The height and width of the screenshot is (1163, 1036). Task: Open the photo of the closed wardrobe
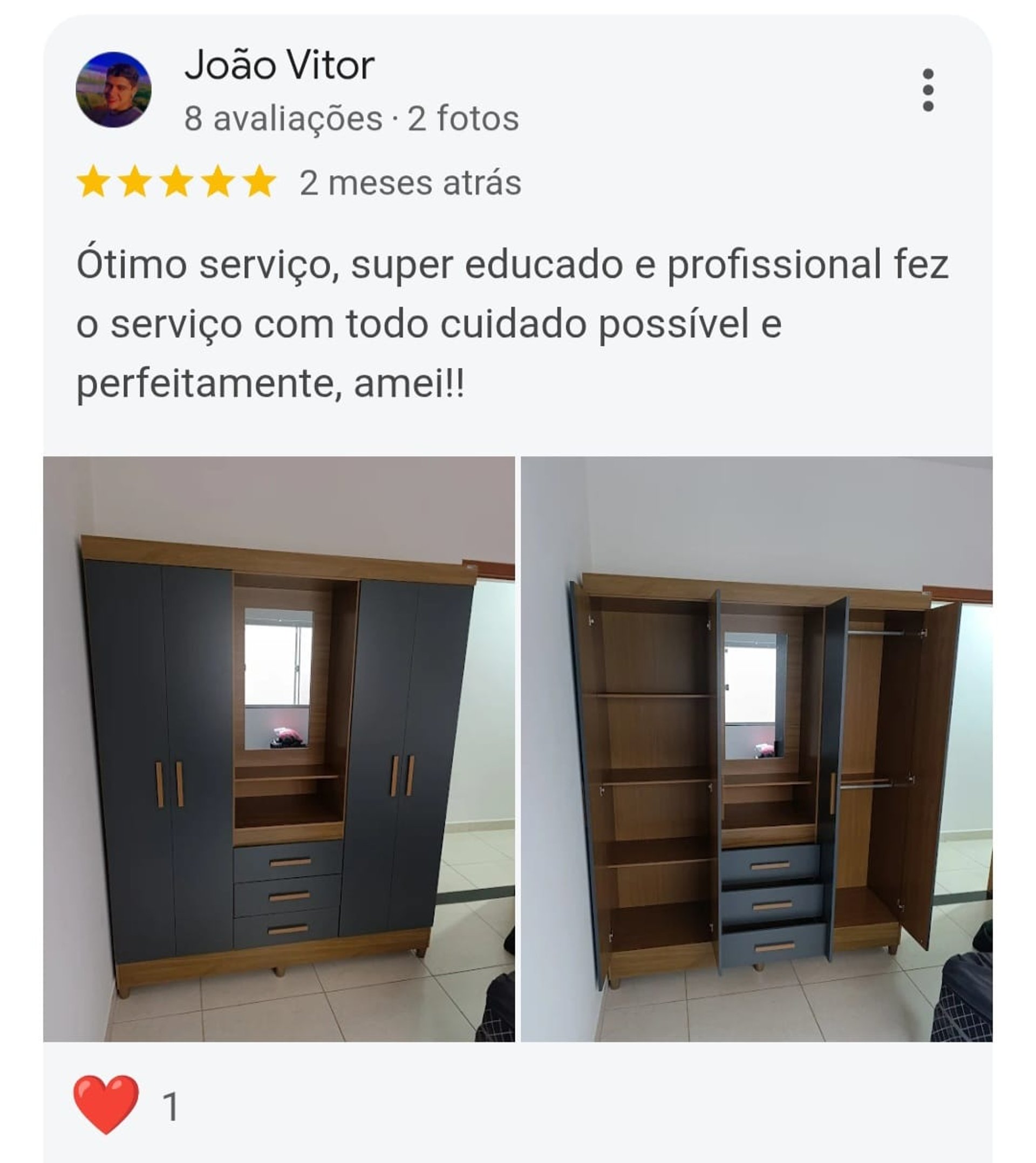coord(279,750)
